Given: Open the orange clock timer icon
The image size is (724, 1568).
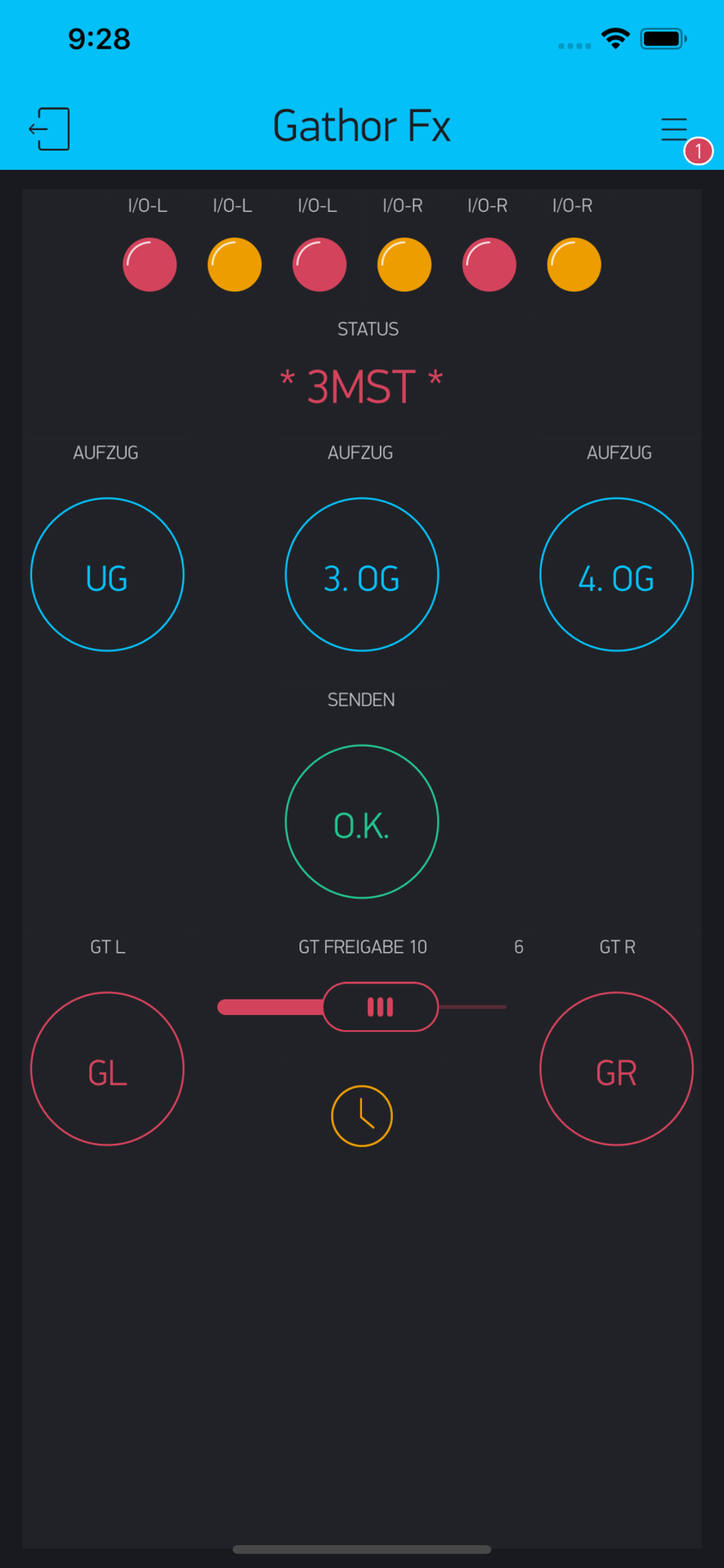Looking at the screenshot, I should pos(362,1116).
